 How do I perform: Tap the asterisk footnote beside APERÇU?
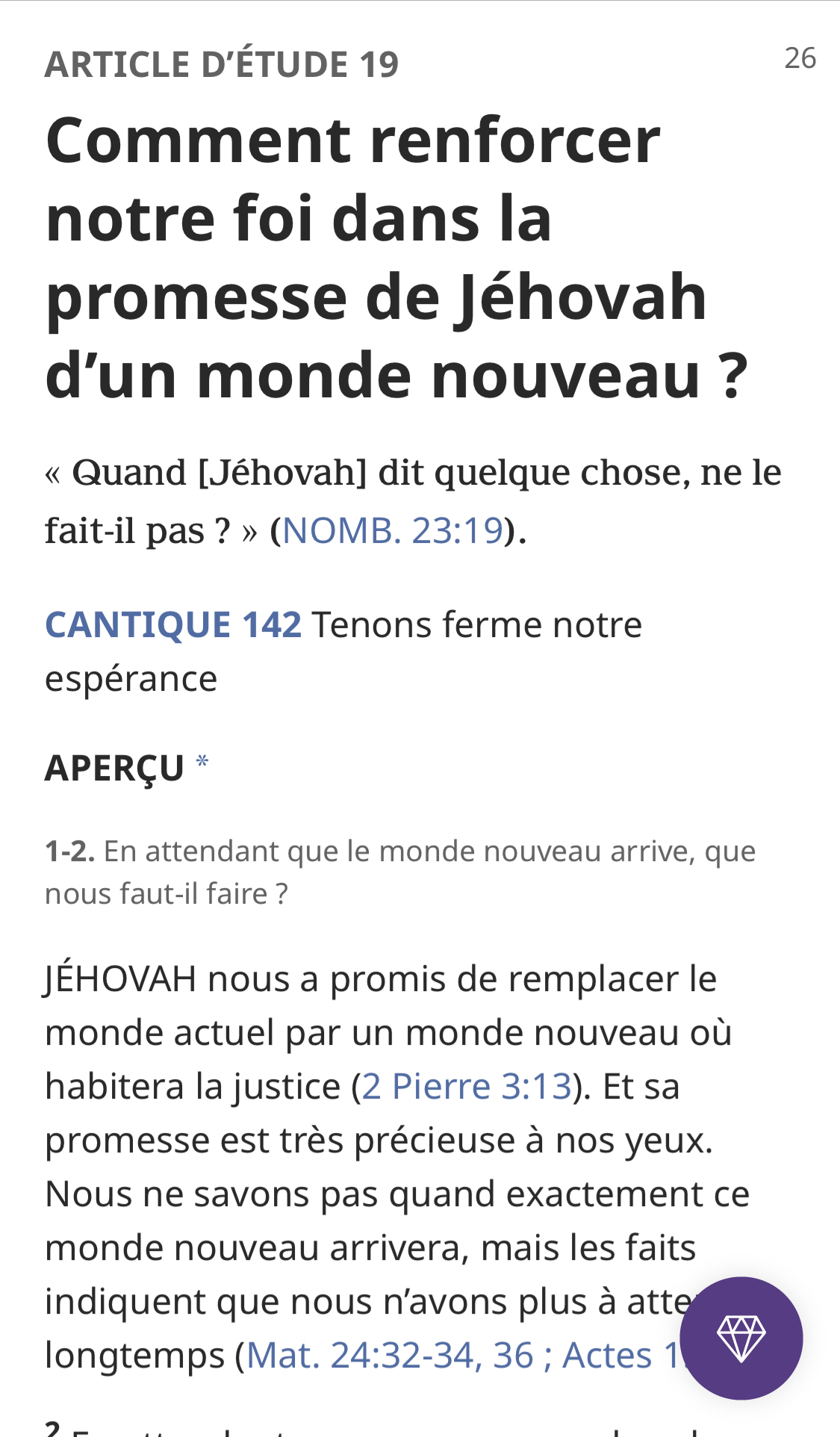click(202, 763)
